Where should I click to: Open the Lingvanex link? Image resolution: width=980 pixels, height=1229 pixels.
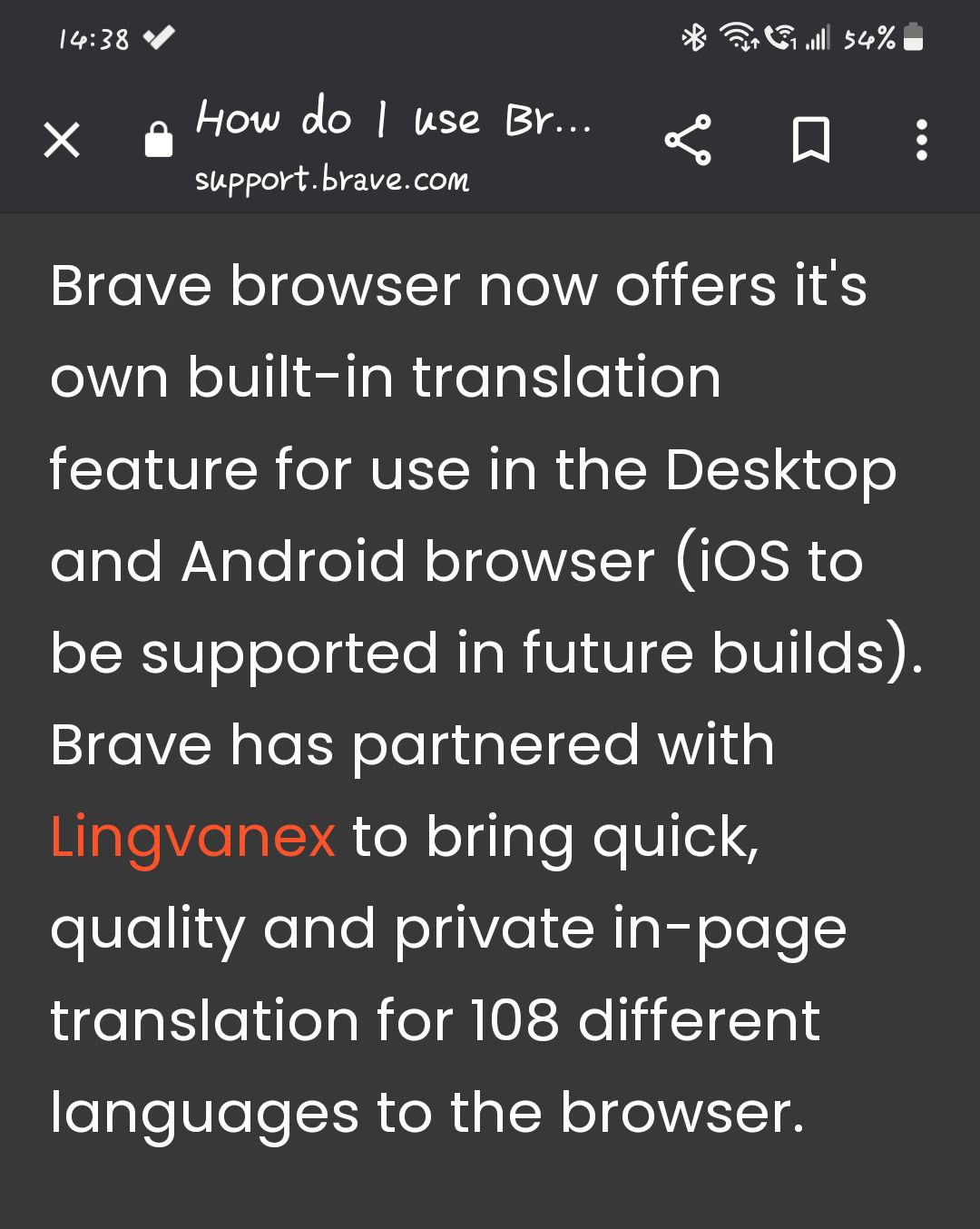[192, 837]
